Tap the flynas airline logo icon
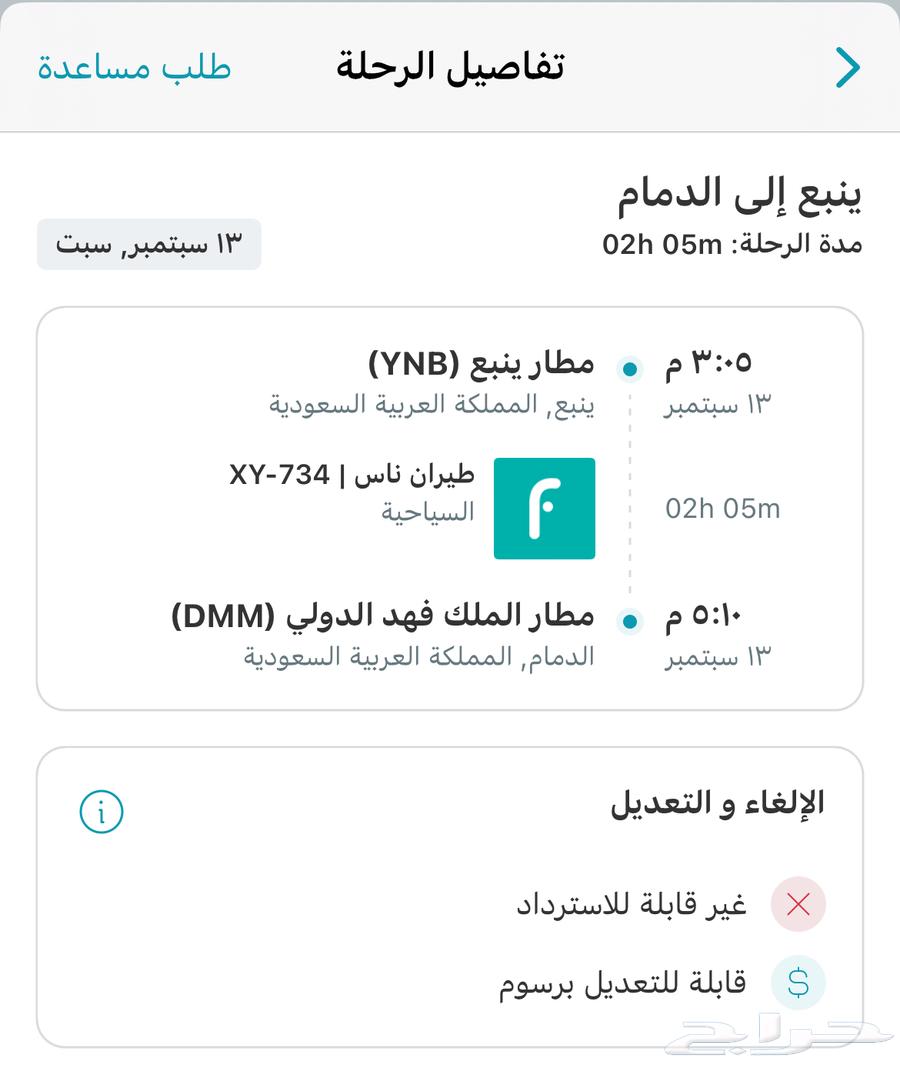The height and width of the screenshot is (1068, 900). 544,509
